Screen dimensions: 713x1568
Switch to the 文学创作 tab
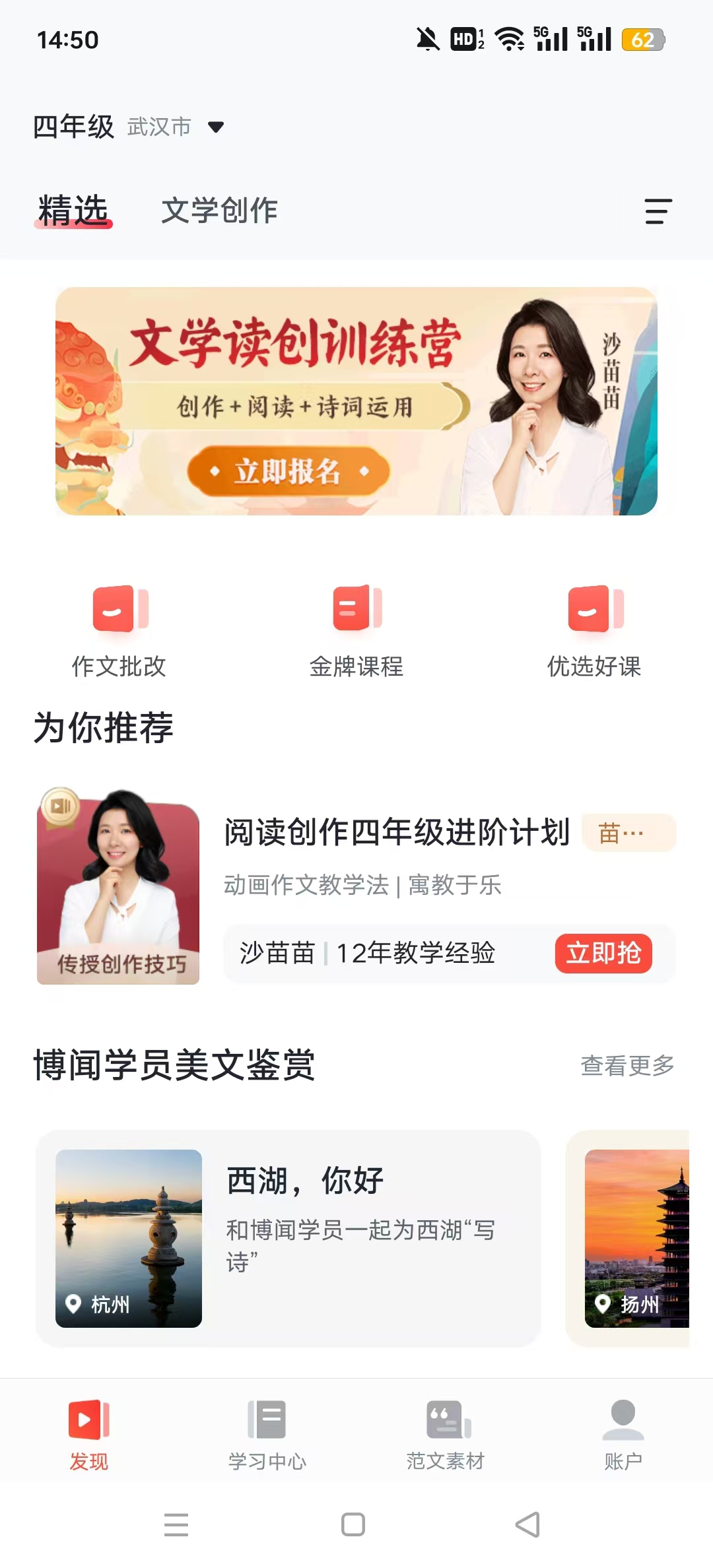pos(220,210)
